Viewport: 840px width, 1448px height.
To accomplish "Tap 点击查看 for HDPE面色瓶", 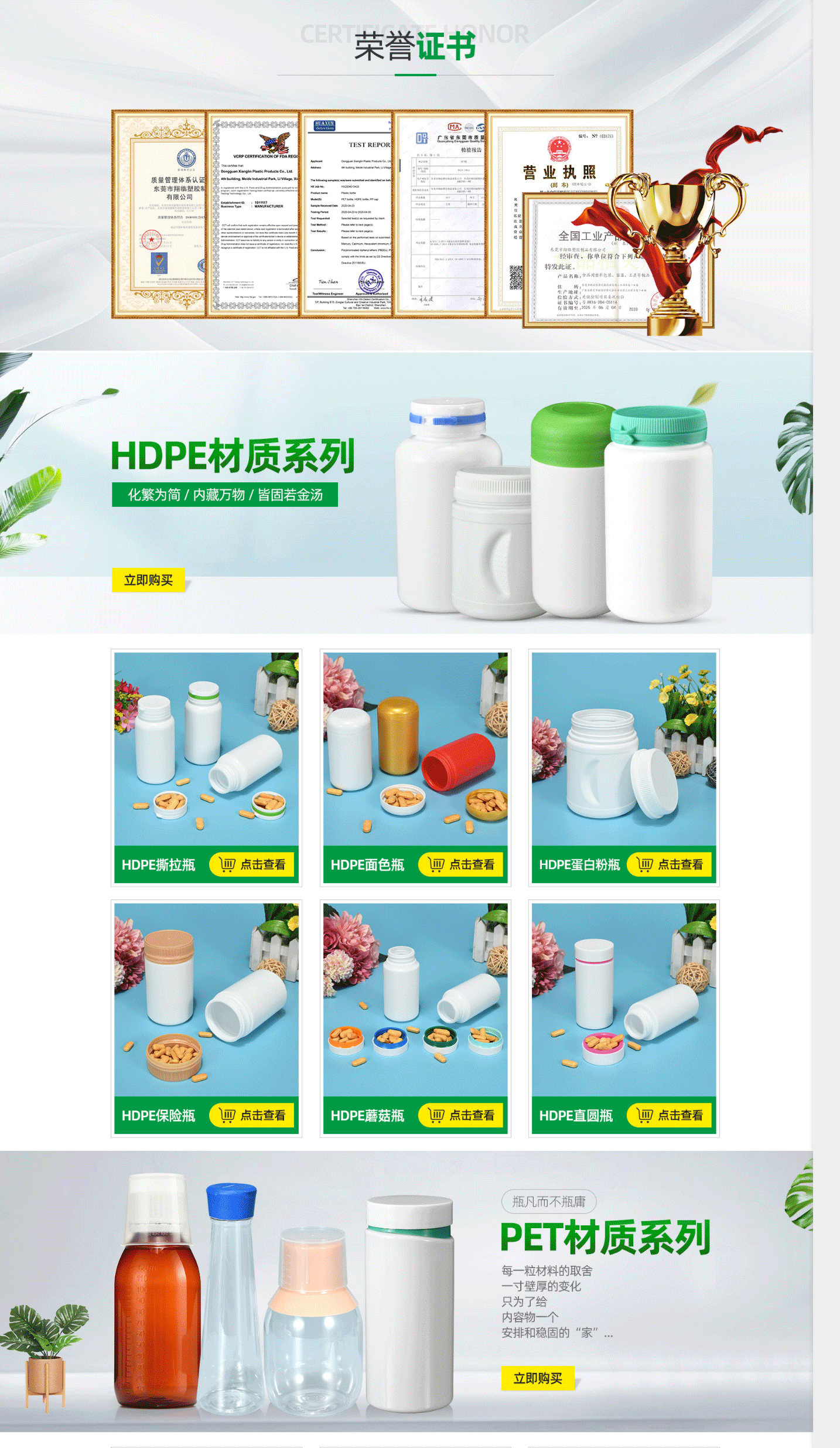I will [461, 864].
